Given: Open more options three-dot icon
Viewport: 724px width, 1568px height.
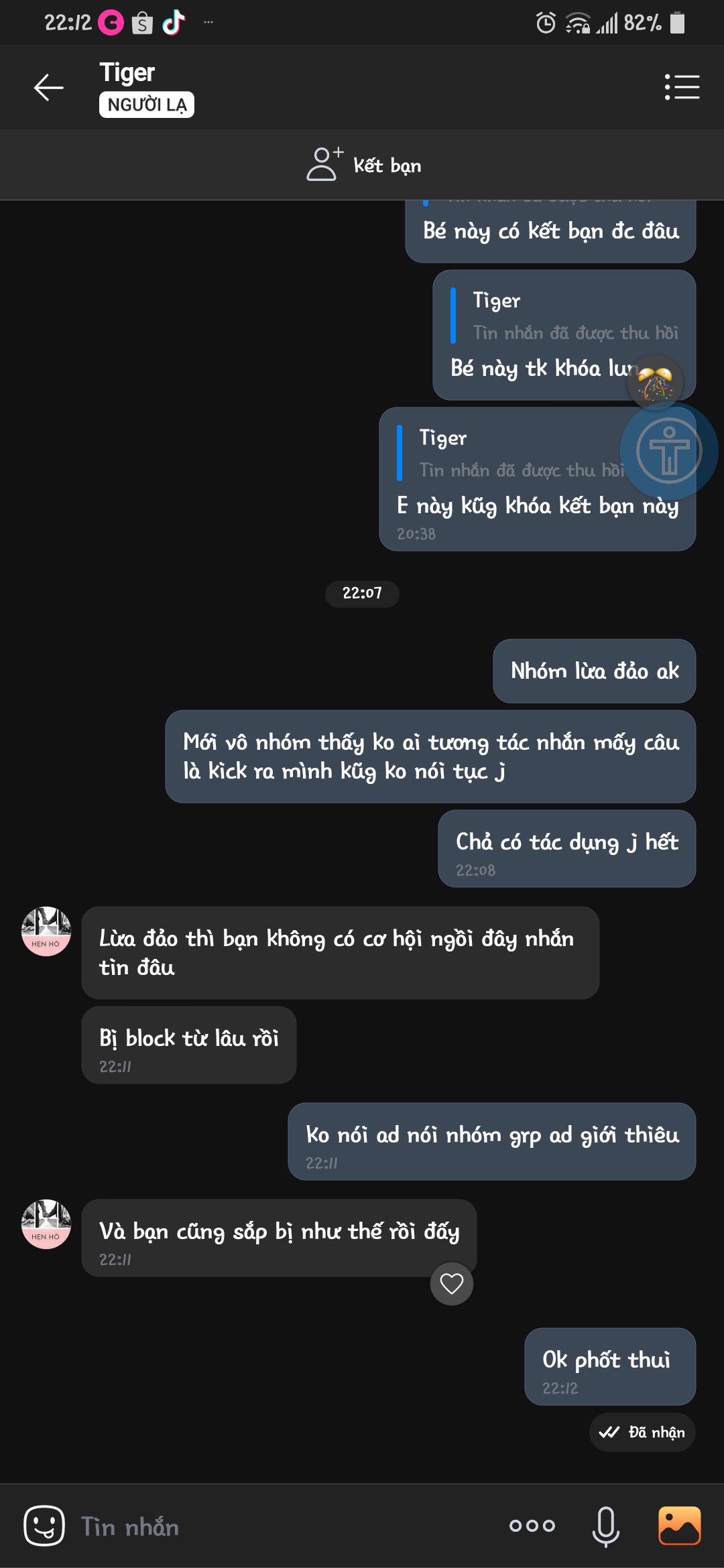Looking at the screenshot, I should tap(532, 1526).
